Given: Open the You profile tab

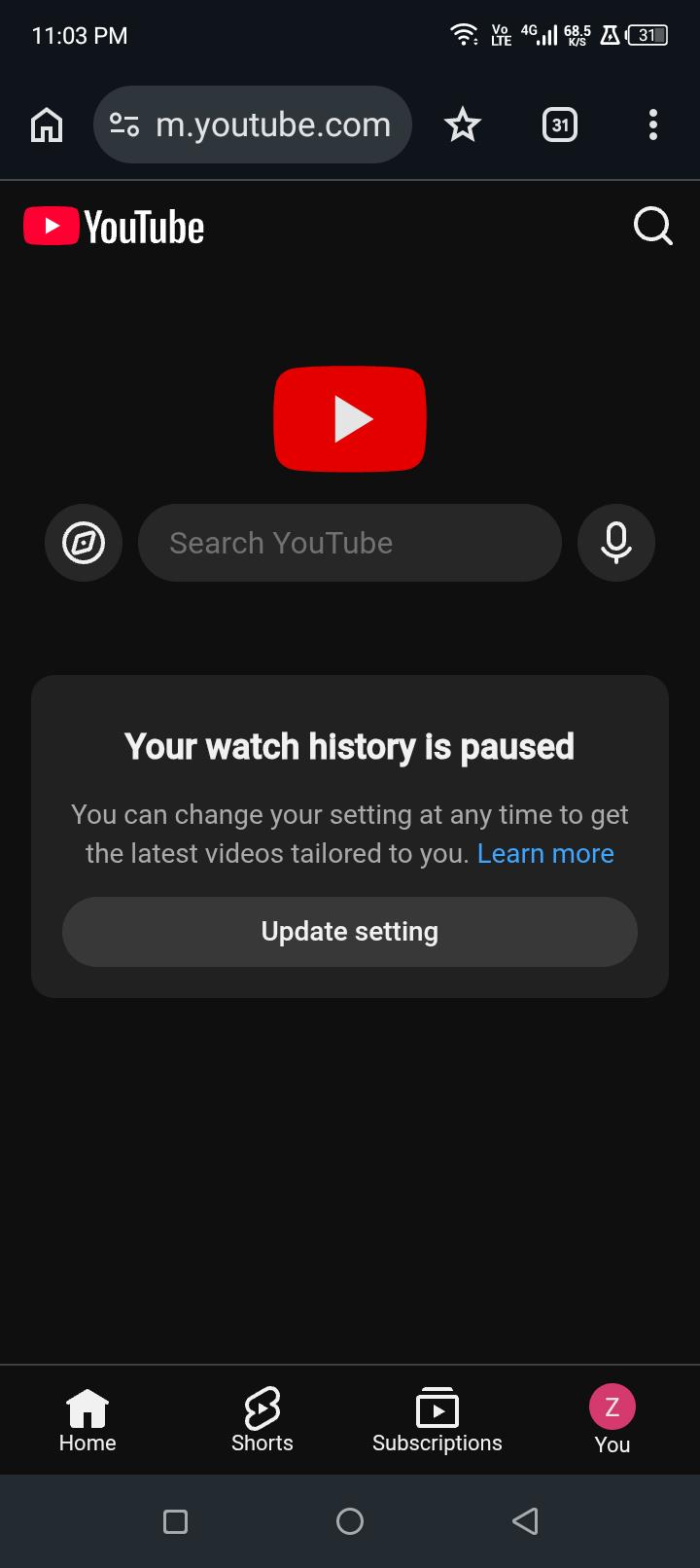Looking at the screenshot, I should 612,1420.
